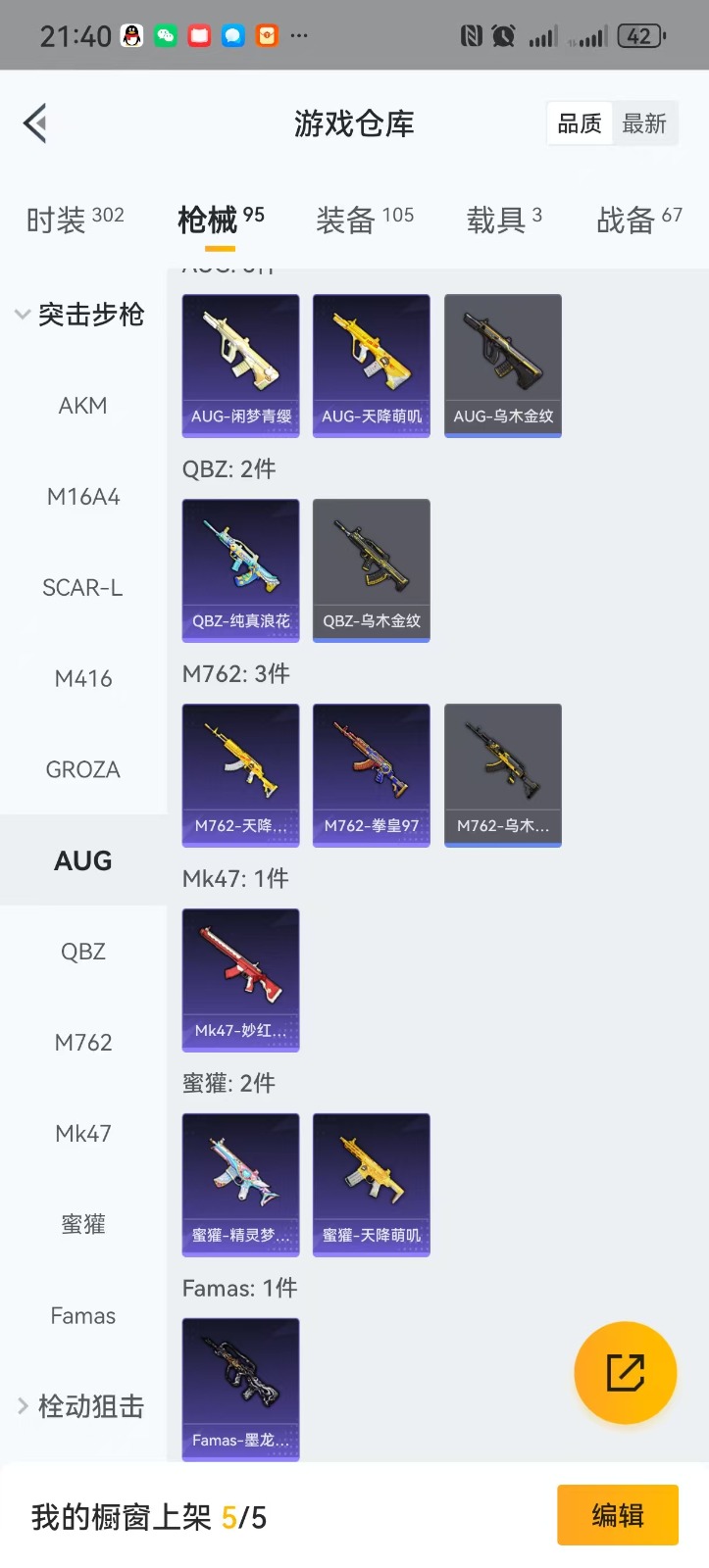Viewport: 709px width, 1568px height.
Task: Open the AUG-闲梦青缨 skin
Action: coord(240,365)
